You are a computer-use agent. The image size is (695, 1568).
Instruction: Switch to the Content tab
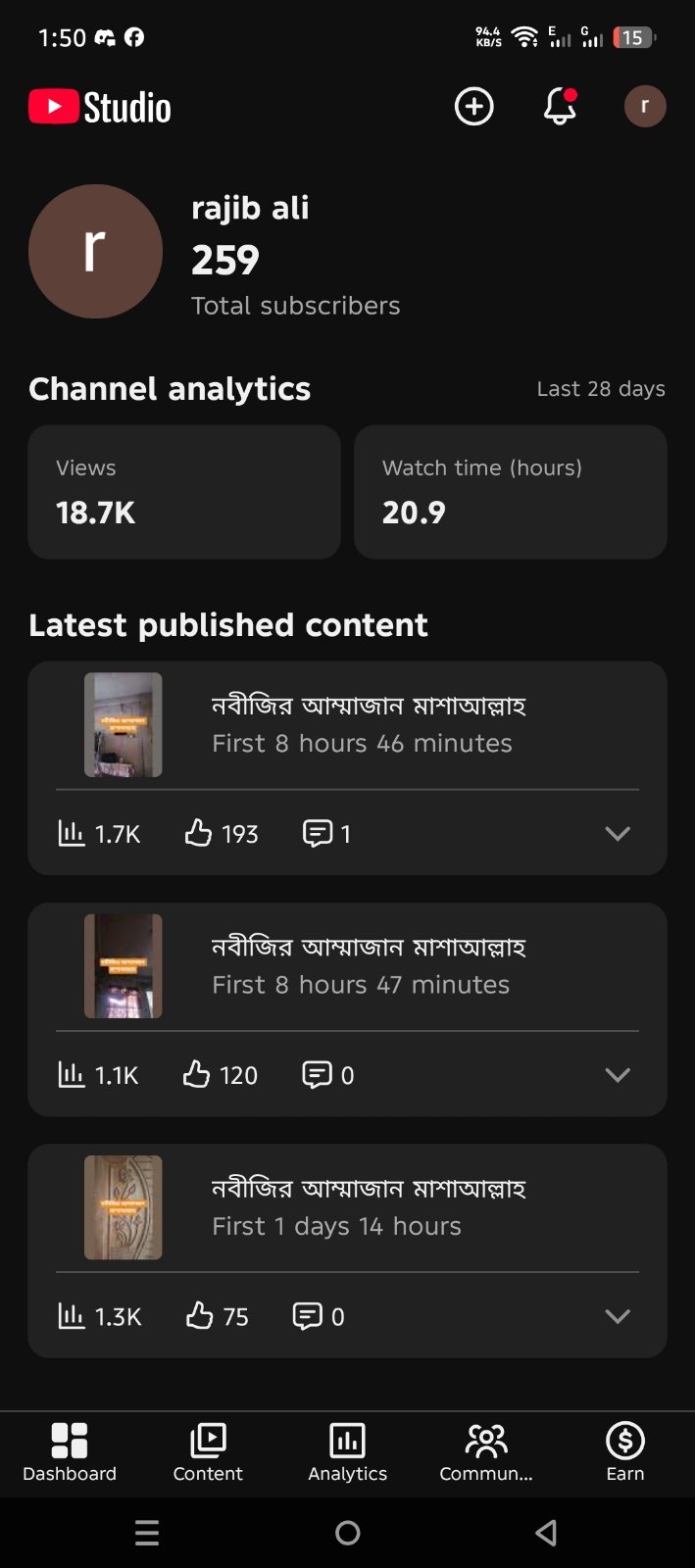(208, 1453)
